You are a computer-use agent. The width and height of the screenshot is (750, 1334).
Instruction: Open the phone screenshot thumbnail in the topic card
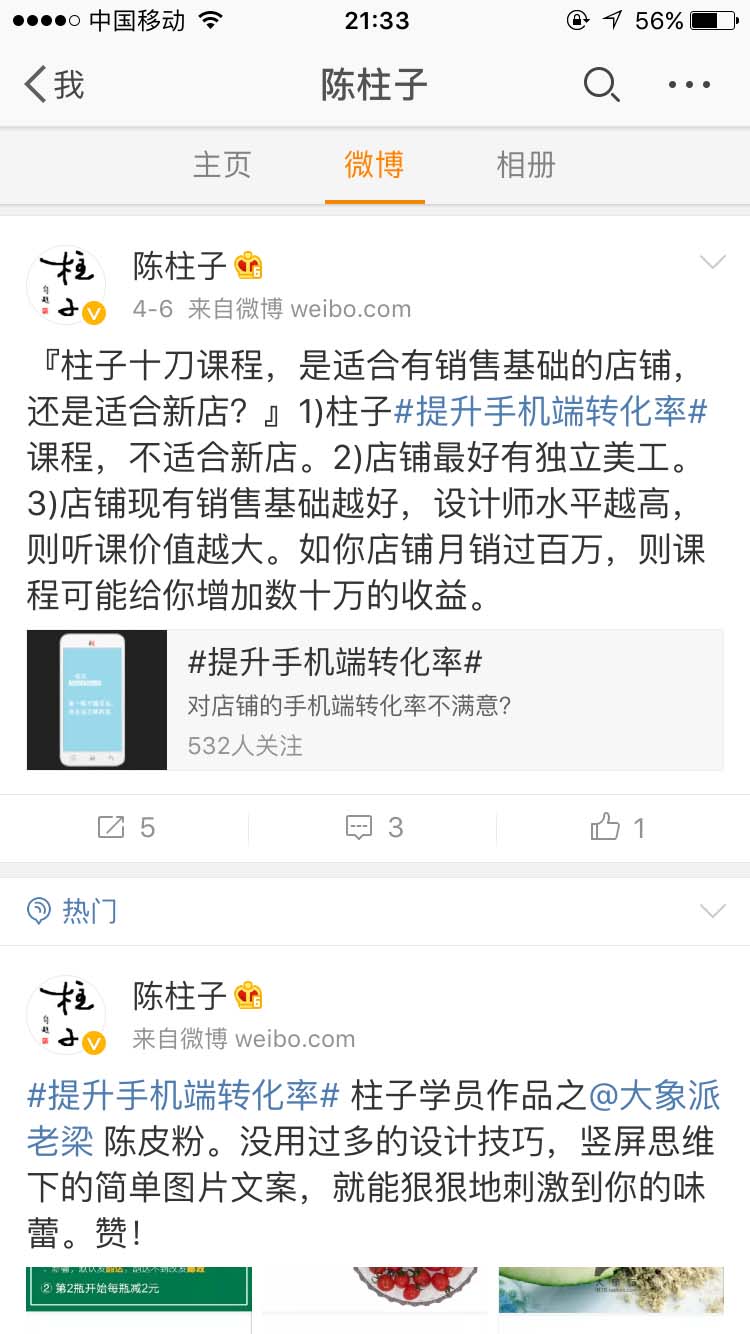[96, 700]
